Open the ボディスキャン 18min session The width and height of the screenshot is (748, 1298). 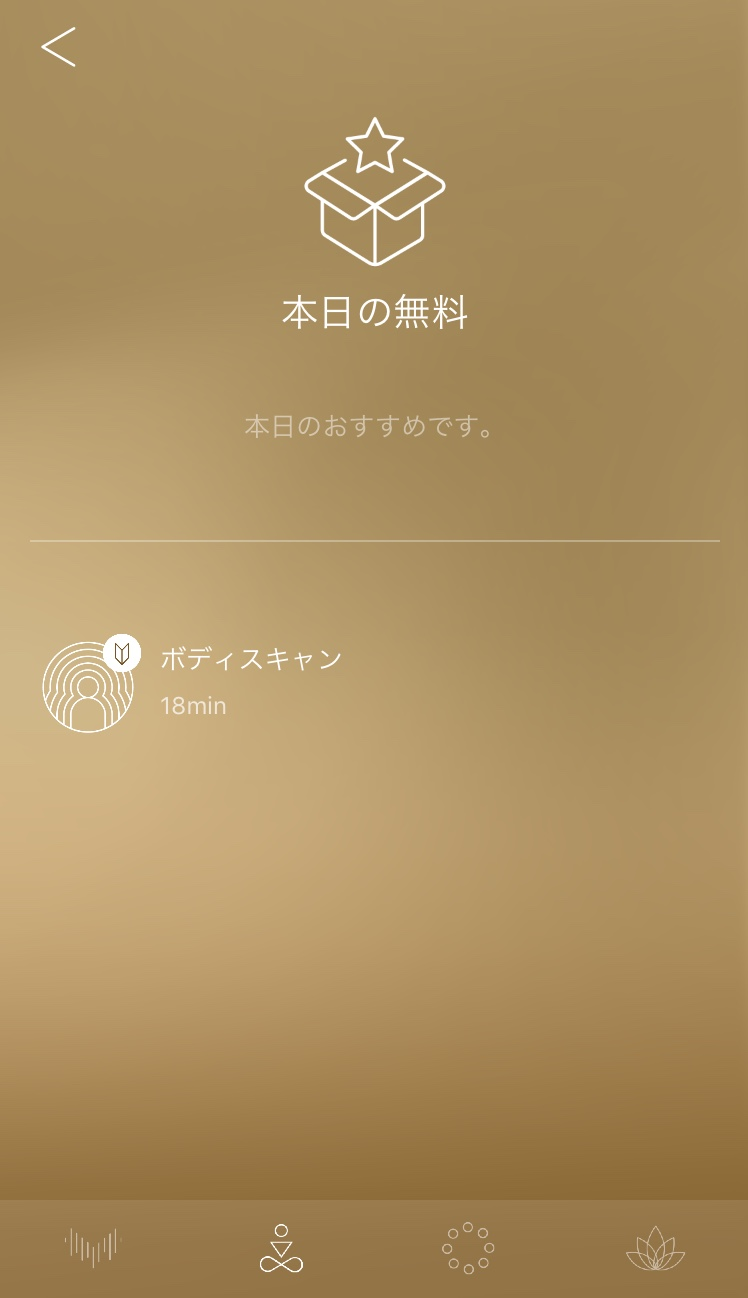(x=250, y=681)
